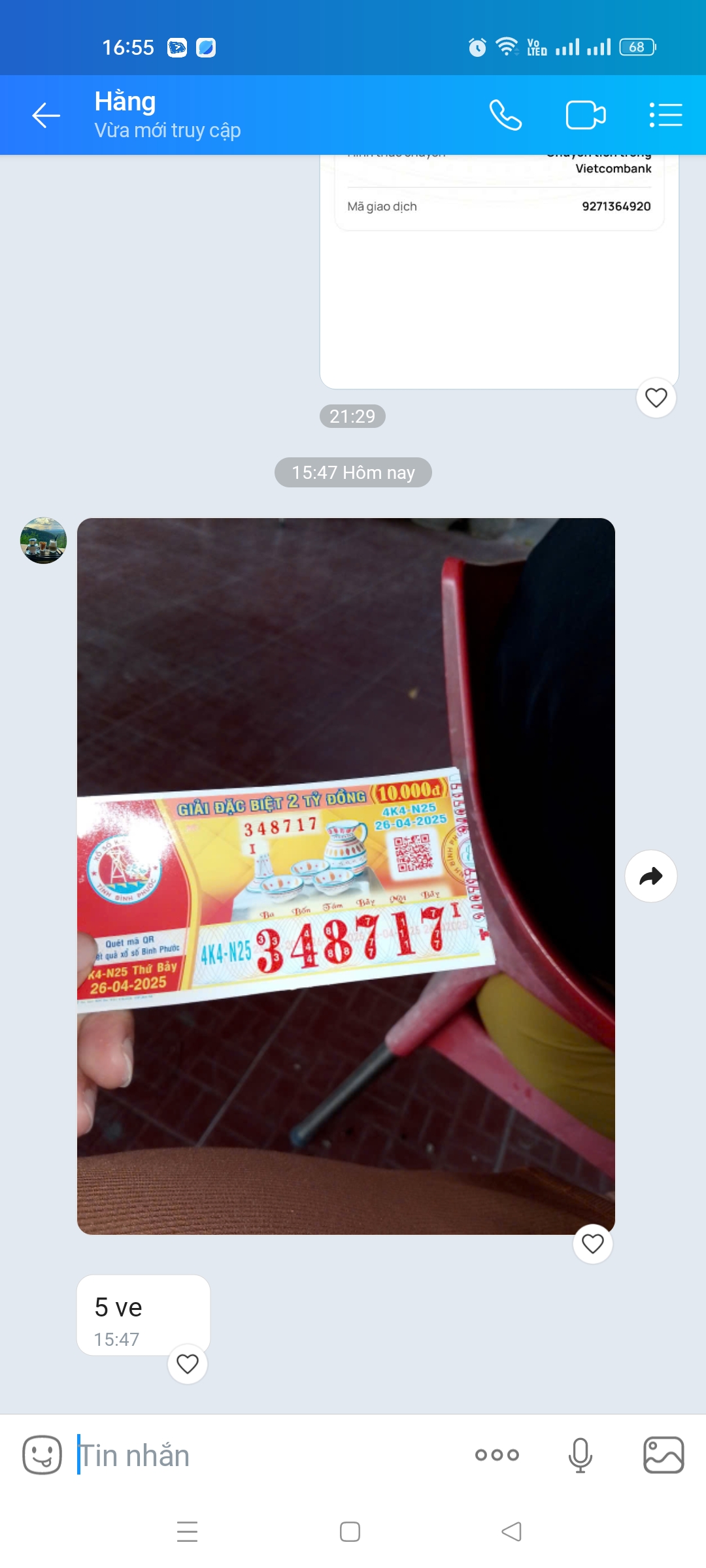Open Hằng's profile avatar
The width and height of the screenshot is (706, 1568).
tap(44, 541)
